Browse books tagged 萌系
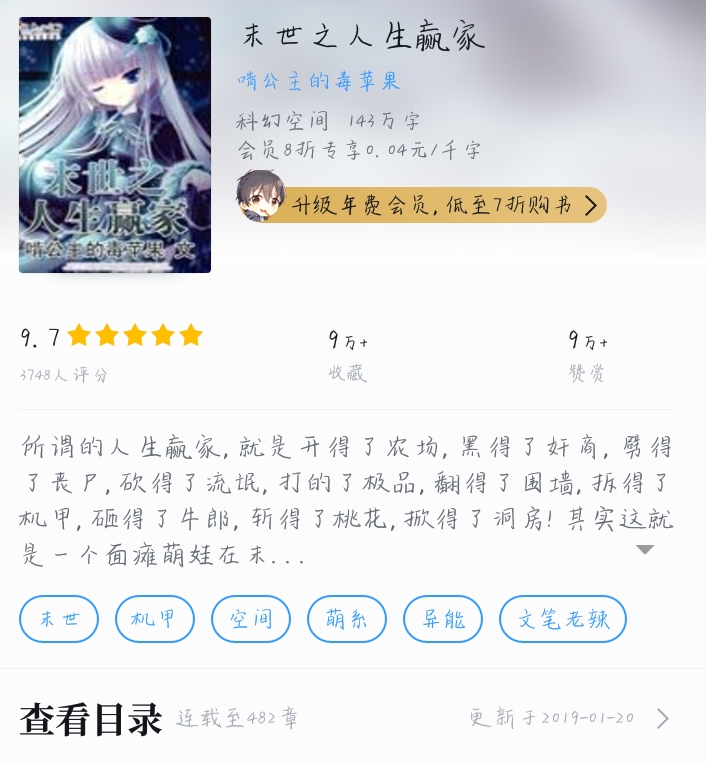The height and width of the screenshot is (762, 706). pyautogui.click(x=346, y=619)
